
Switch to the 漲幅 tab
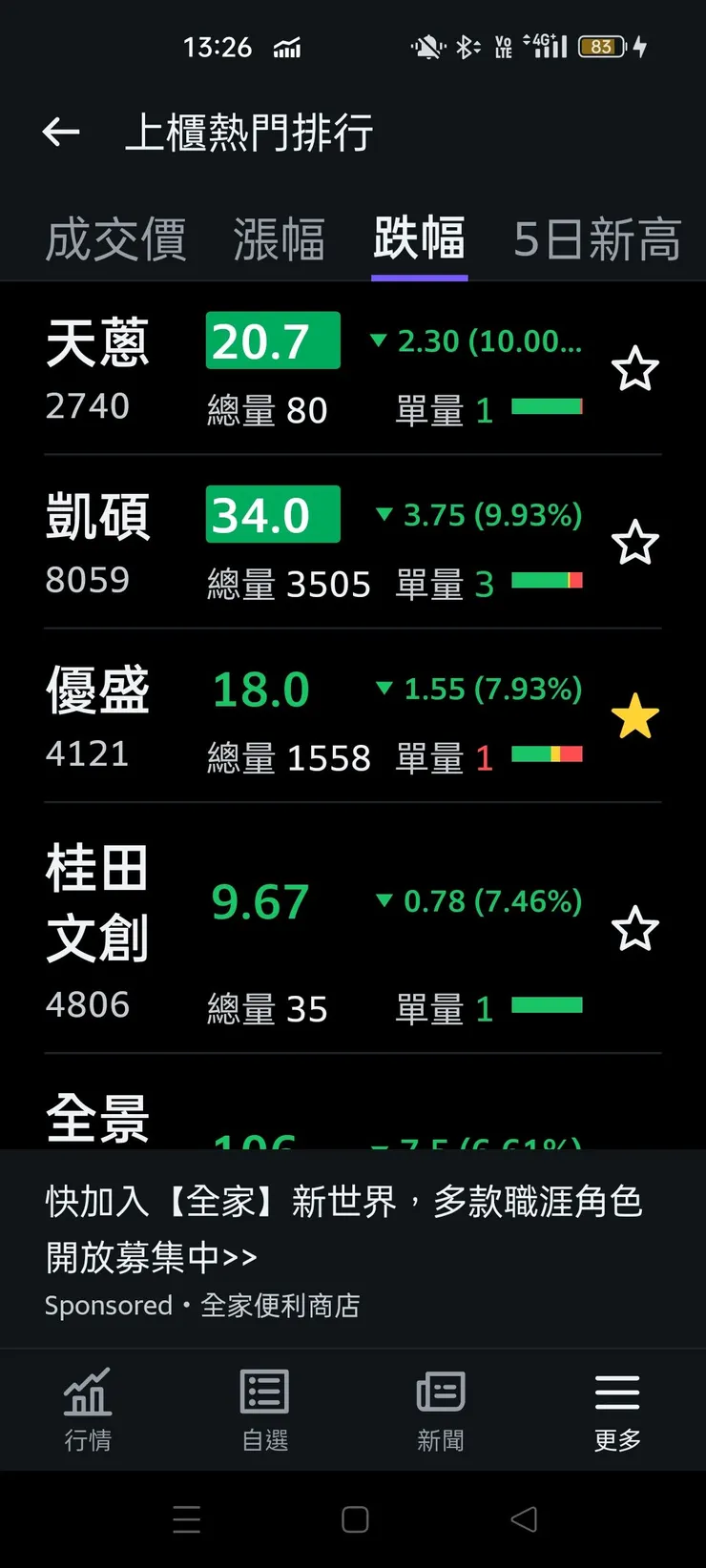pyautogui.click(x=279, y=240)
